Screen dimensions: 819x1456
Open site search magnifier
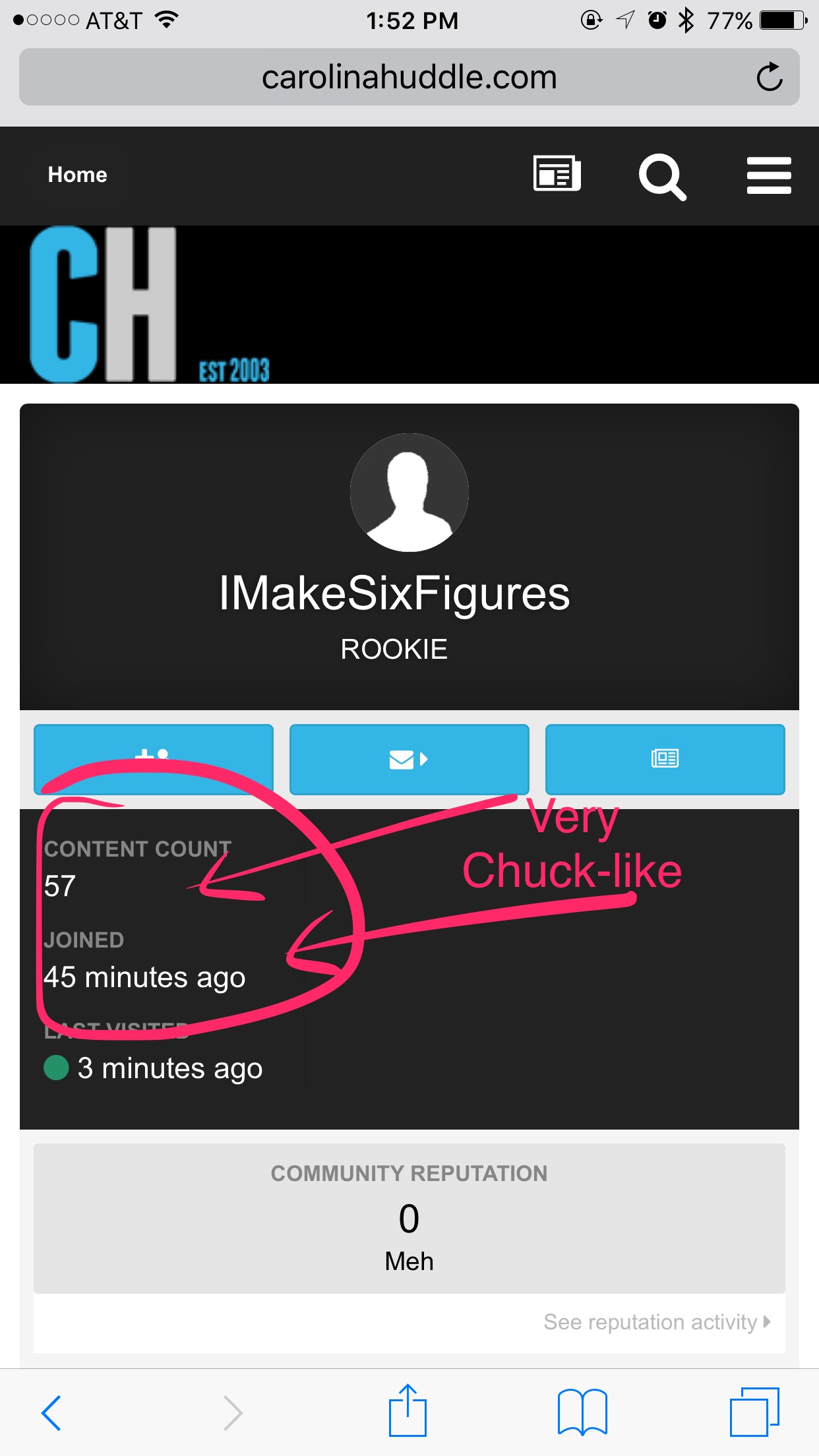pos(662,177)
